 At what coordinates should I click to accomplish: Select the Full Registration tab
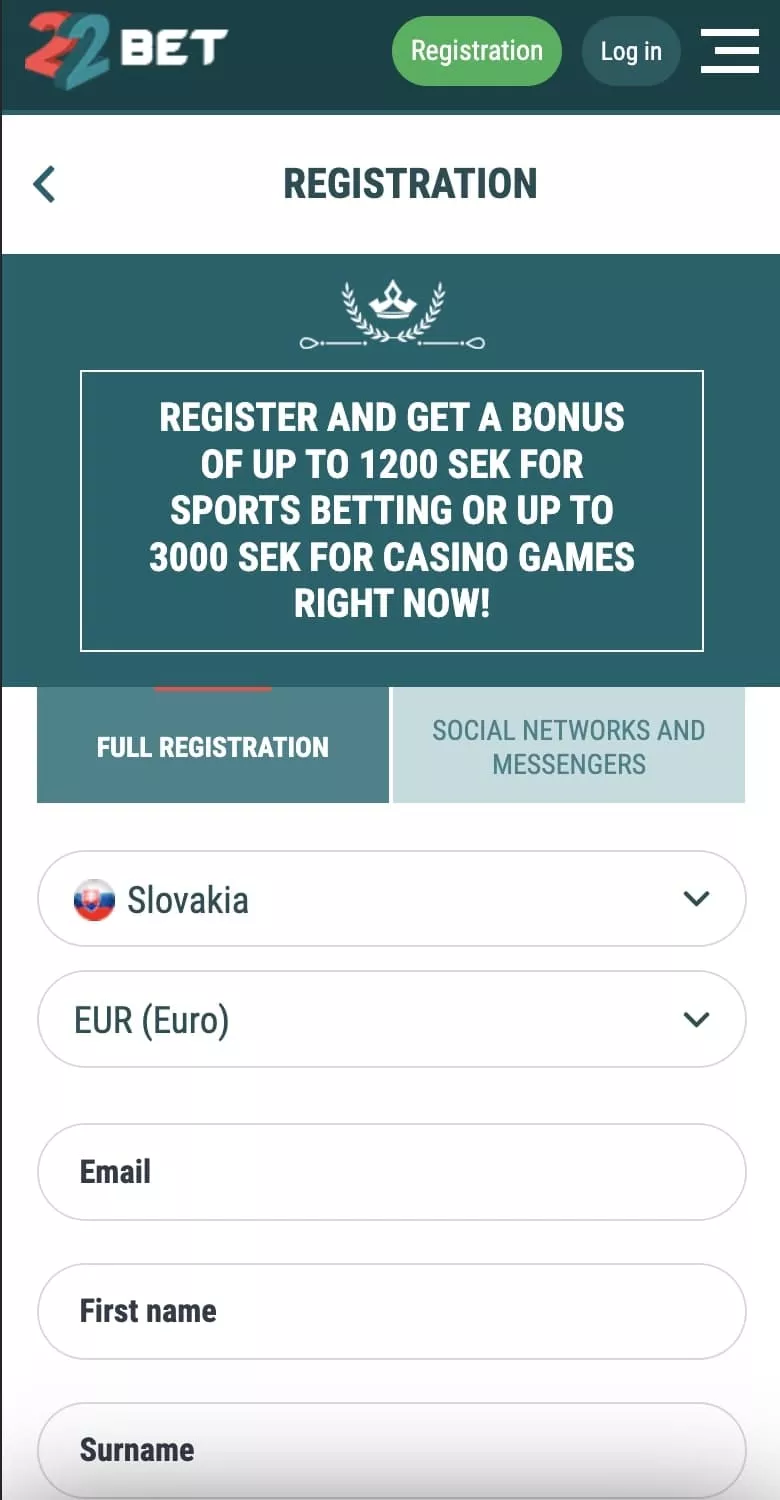[x=212, y=746]
